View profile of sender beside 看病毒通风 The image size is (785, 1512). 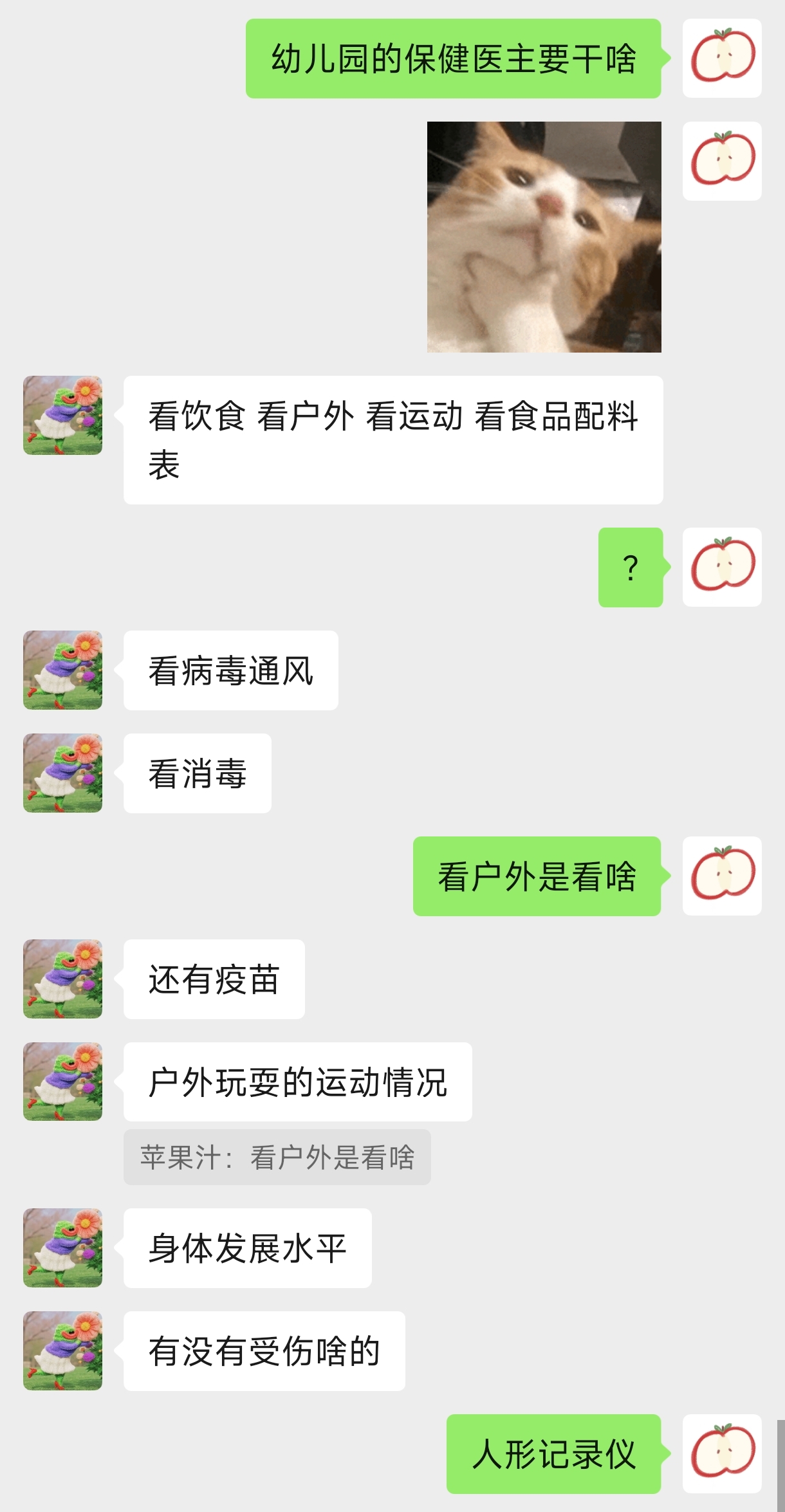(62, 670)
